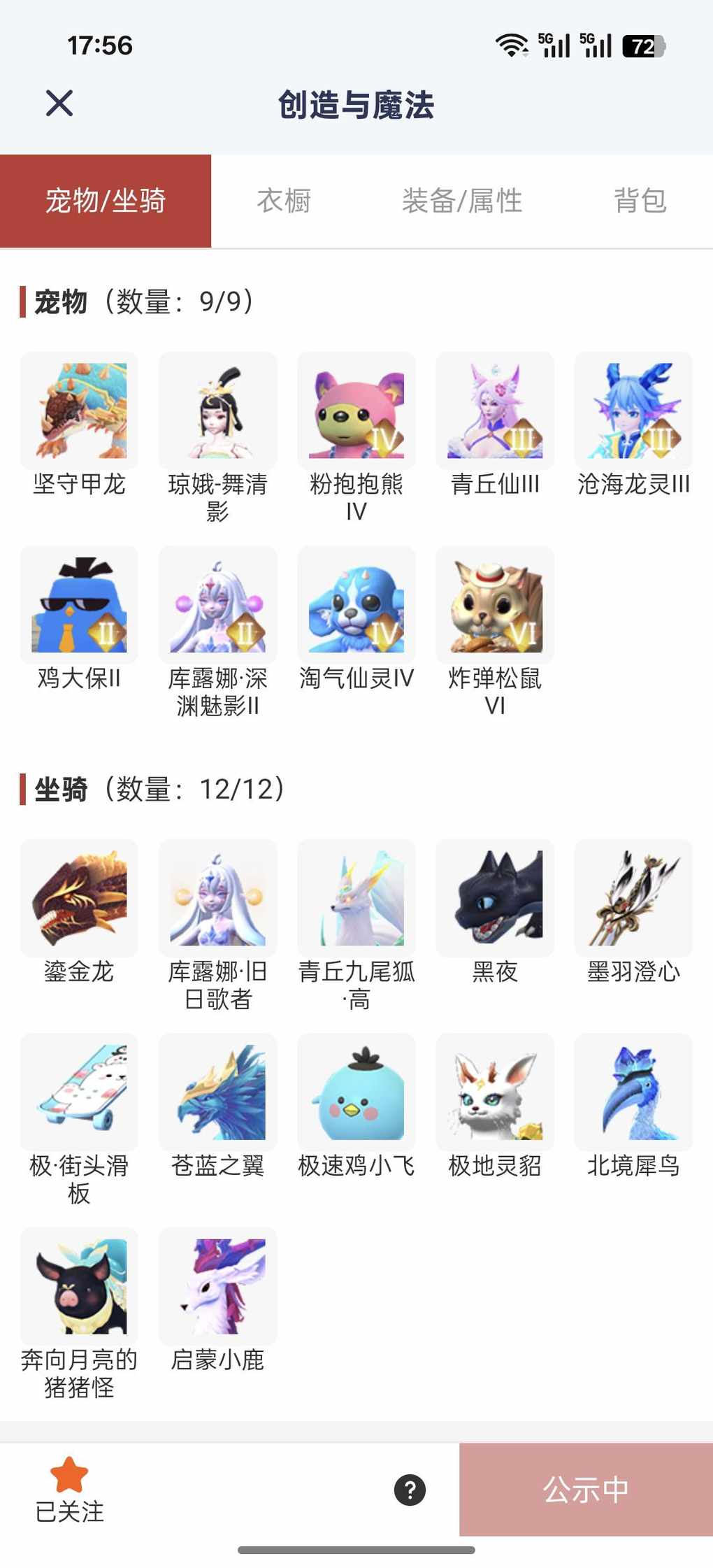The width and height of the screenshot is (713, 1568).
Task: Open the question mark help icon
Action: pyautogui.click(x=410, y=1490)
